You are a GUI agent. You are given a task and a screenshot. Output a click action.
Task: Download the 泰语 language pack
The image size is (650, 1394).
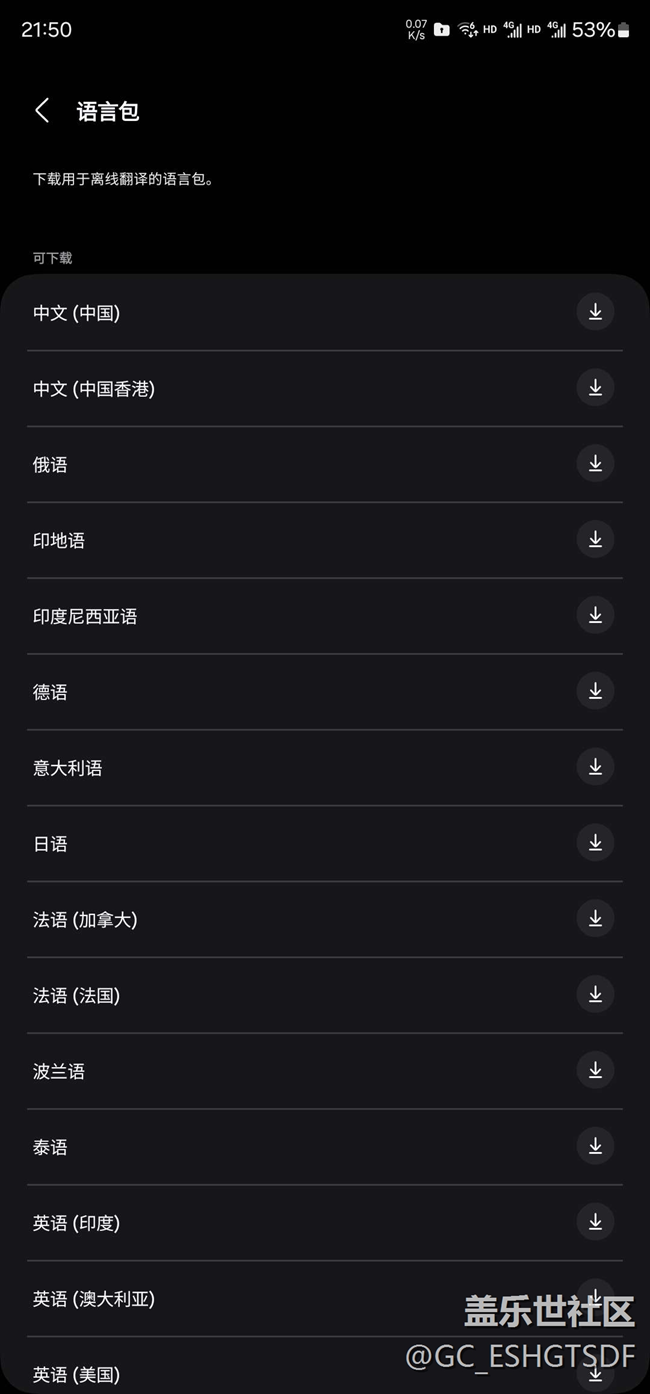pyautogui.click(x=595, y=1146)
